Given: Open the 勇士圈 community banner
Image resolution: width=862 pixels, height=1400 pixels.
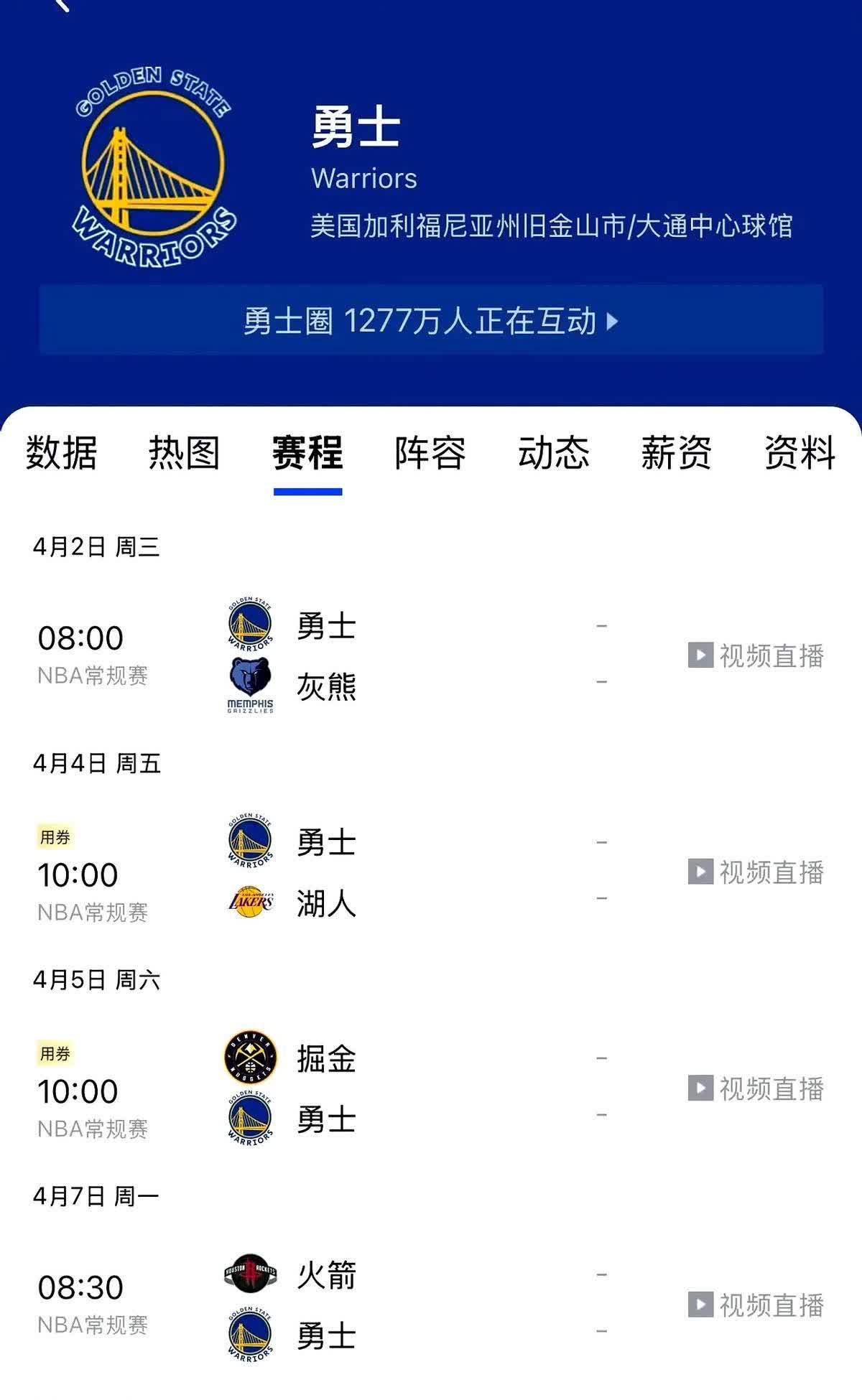Looking at the screenshot, I should (431, 320).
